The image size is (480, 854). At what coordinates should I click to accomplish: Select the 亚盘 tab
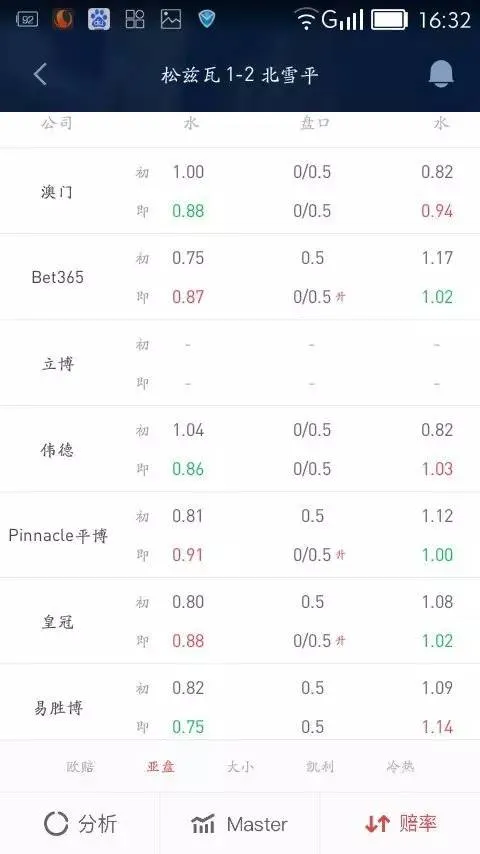pos(160,767)
